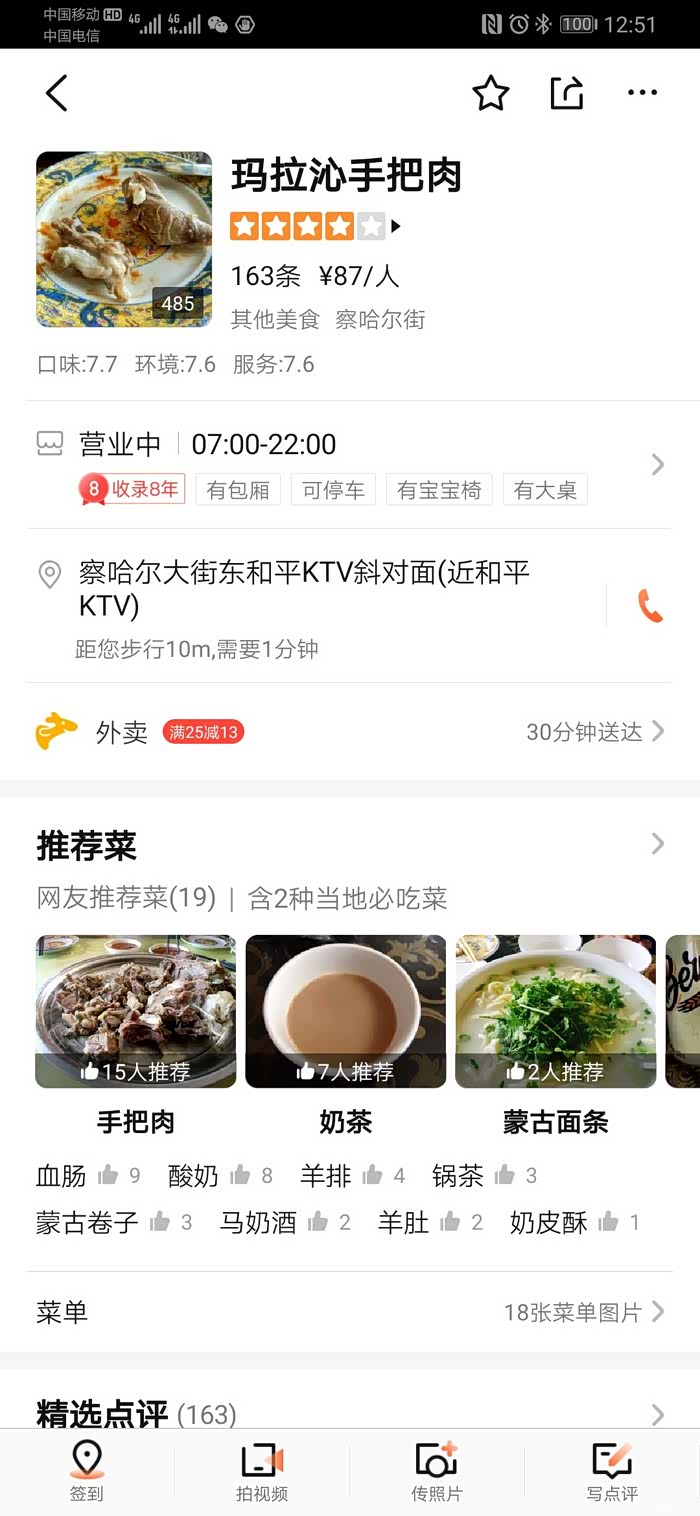Screen dimensions: 700x1516
Task: Open business hours 07:00-22:00 details
Action: (x=350, y=464)
